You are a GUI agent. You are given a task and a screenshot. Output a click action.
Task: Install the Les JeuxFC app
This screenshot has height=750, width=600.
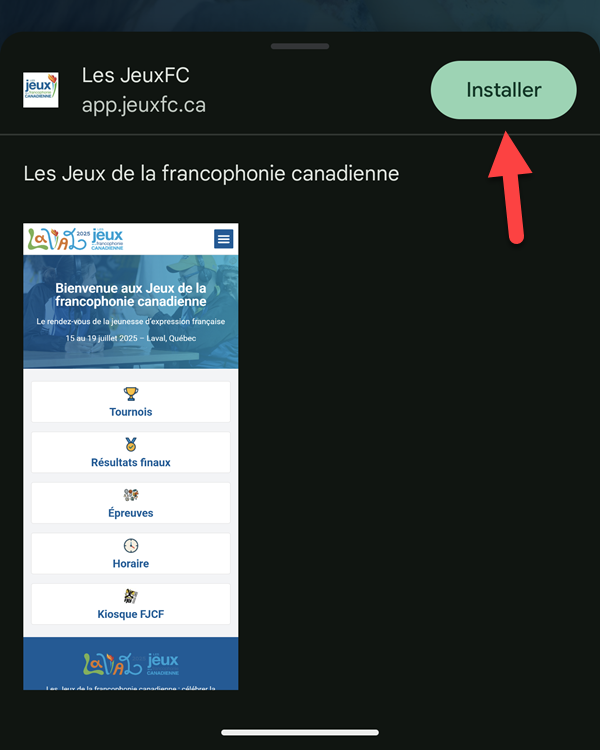[x=503, y=90]
